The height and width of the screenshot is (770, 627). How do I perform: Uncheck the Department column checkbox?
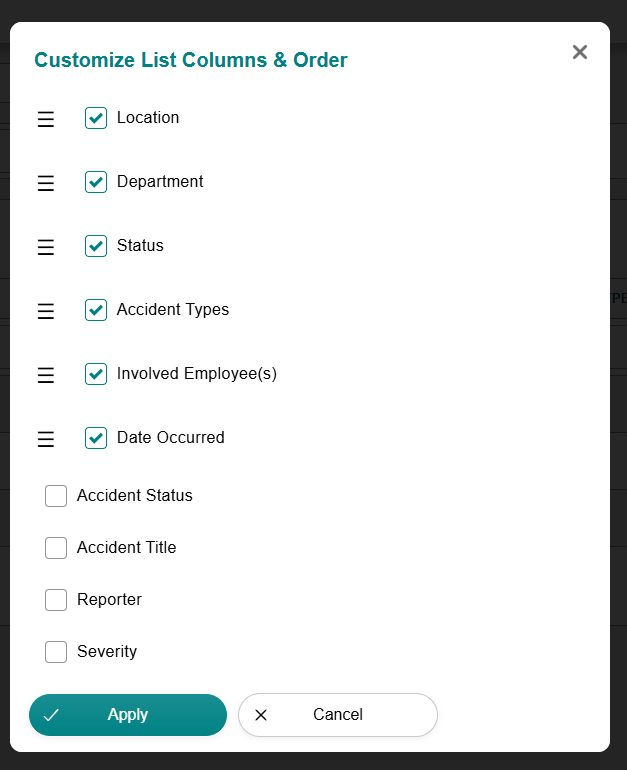coord(96,182)
